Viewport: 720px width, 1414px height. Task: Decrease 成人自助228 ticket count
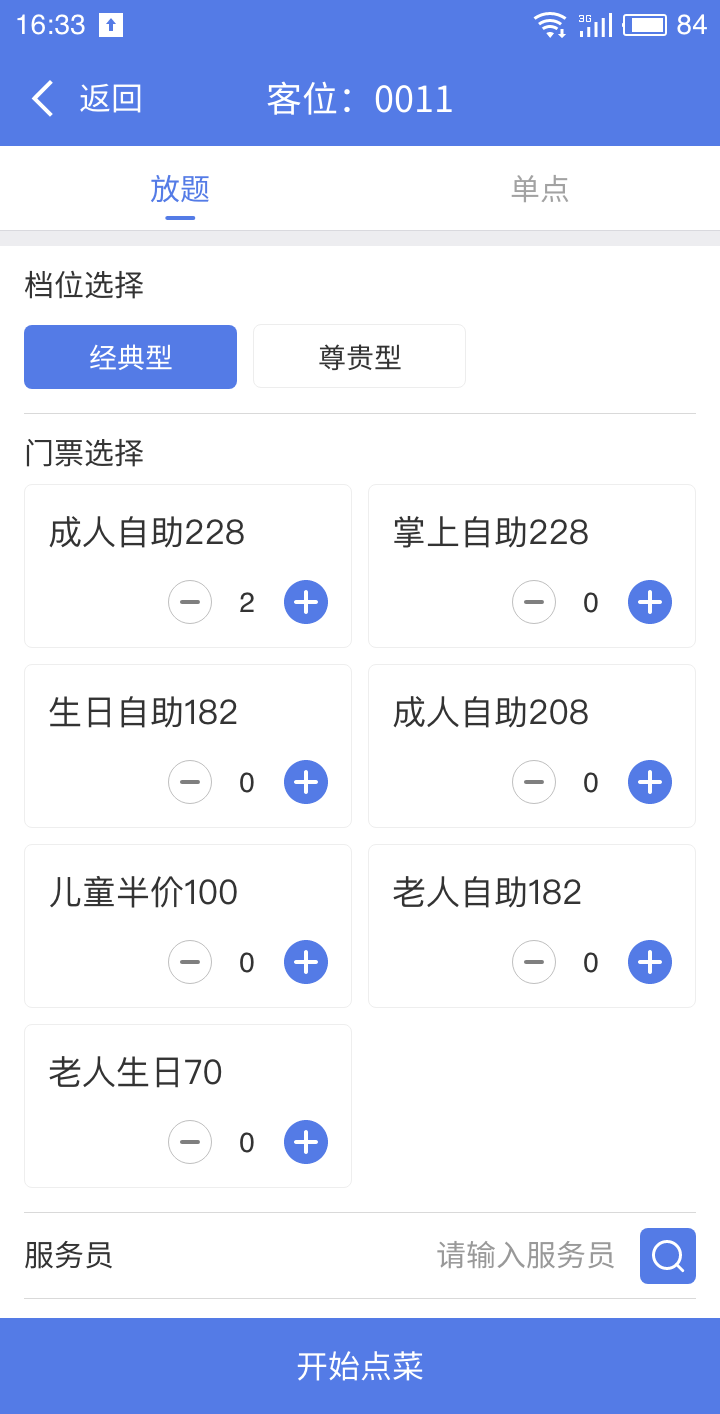coord(190,602)
